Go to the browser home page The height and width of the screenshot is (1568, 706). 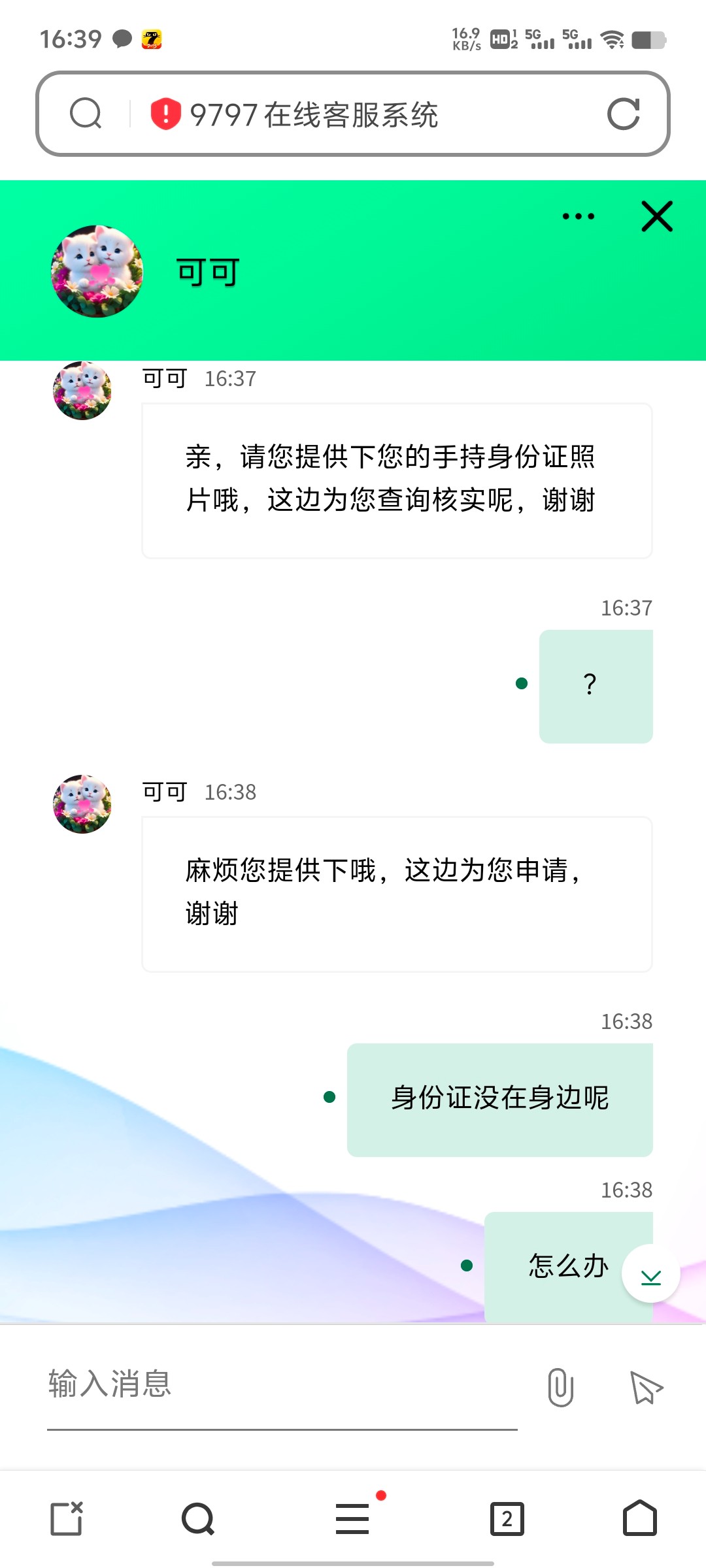click(640, 1518)
